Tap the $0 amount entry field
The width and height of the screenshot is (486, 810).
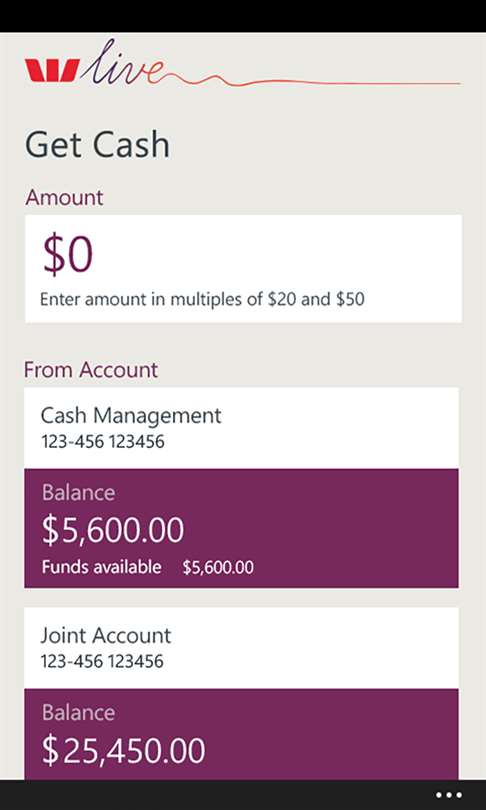pyautogui.click(x=243, y=269)
